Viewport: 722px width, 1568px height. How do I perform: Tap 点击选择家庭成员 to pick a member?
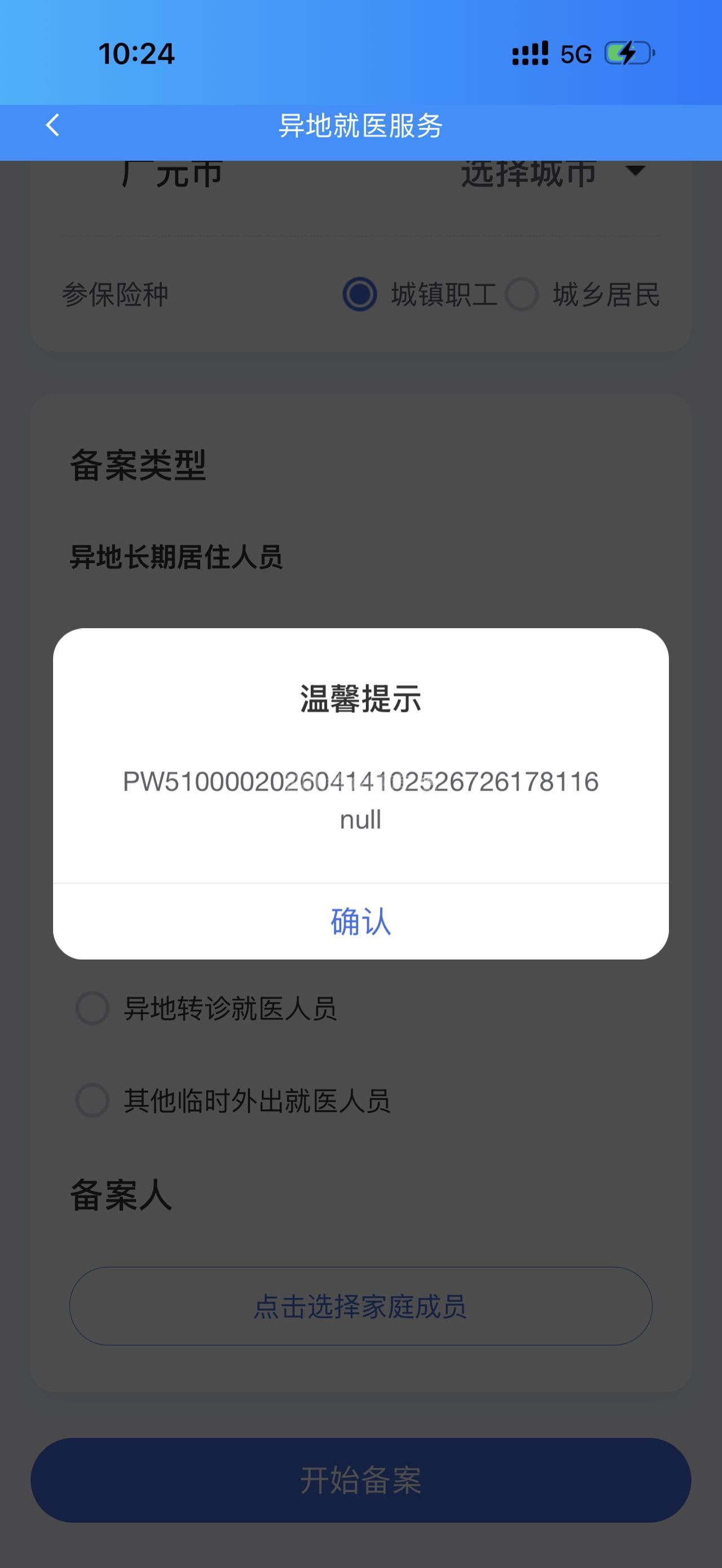(360, 1306)
